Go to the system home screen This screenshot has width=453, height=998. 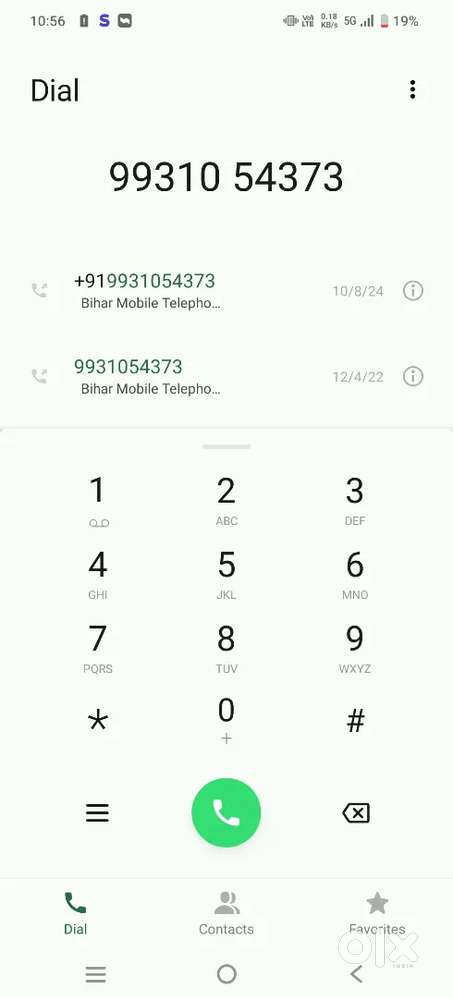[226, 974]
